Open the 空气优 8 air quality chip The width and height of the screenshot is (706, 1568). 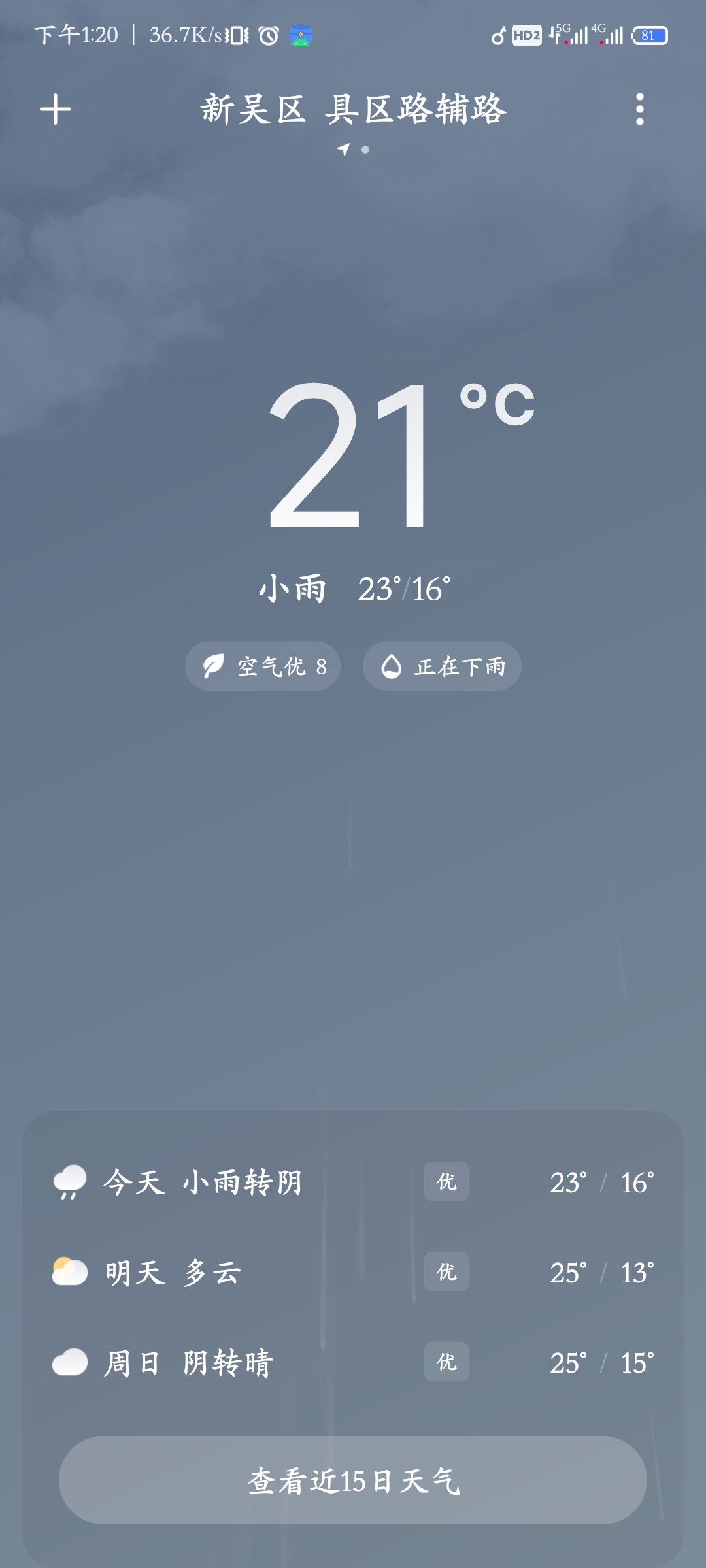[263, 666]
